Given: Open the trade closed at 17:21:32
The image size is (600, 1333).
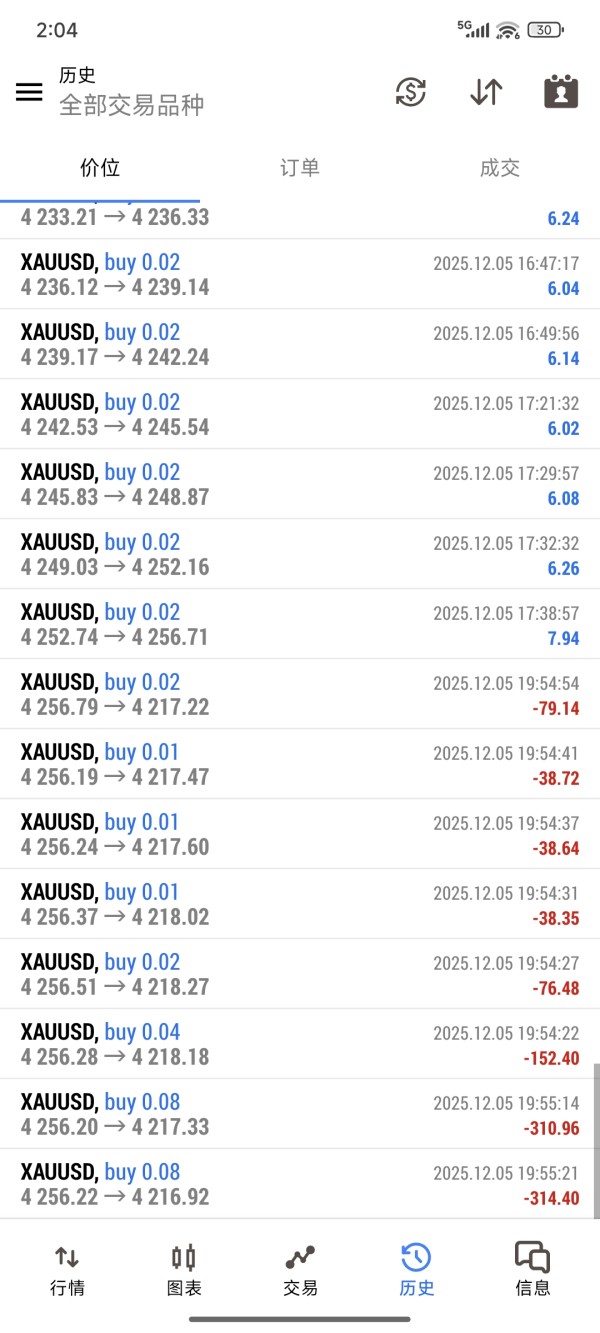Looking at the screenshot, I should (300, 414).
